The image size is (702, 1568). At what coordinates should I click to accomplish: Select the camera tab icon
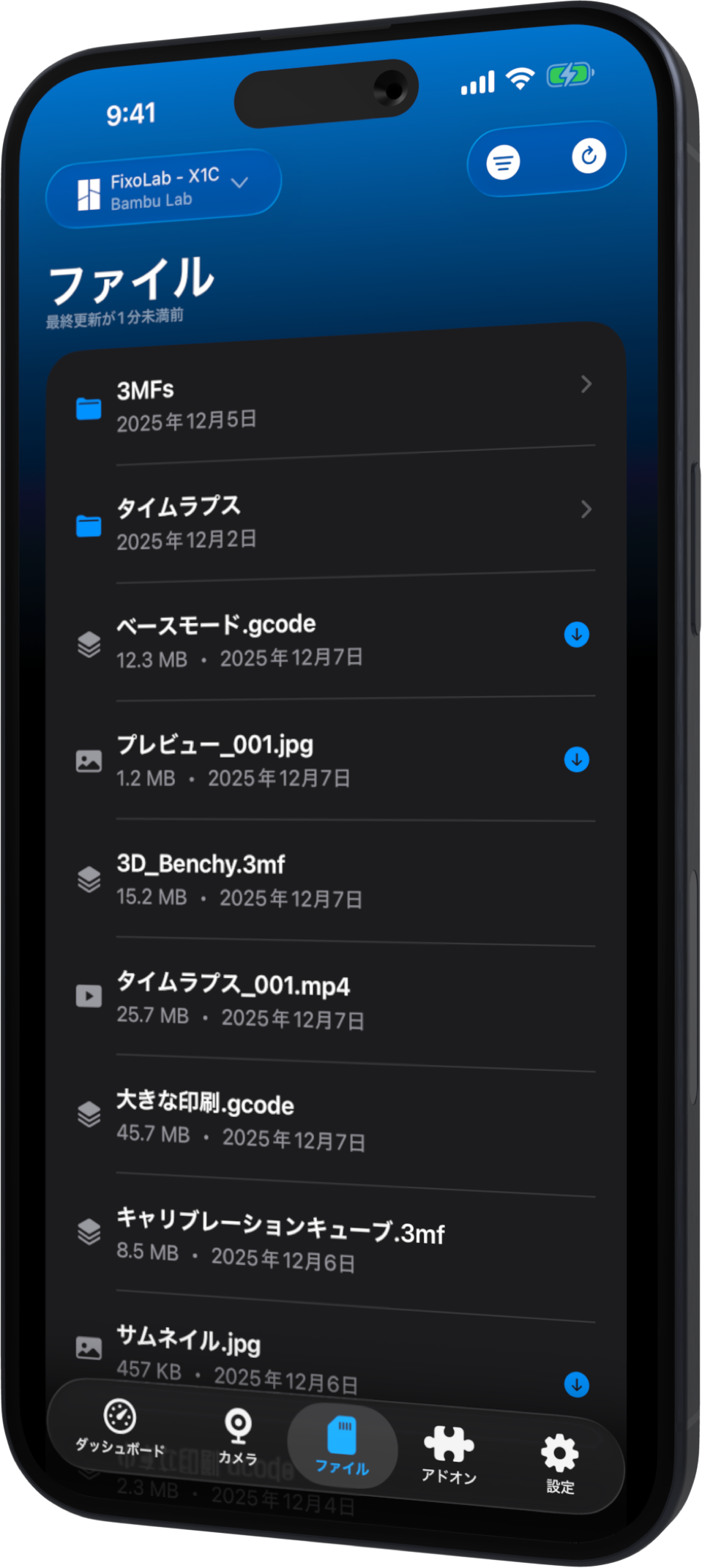pyautogui.click(x=239, y=1425)
